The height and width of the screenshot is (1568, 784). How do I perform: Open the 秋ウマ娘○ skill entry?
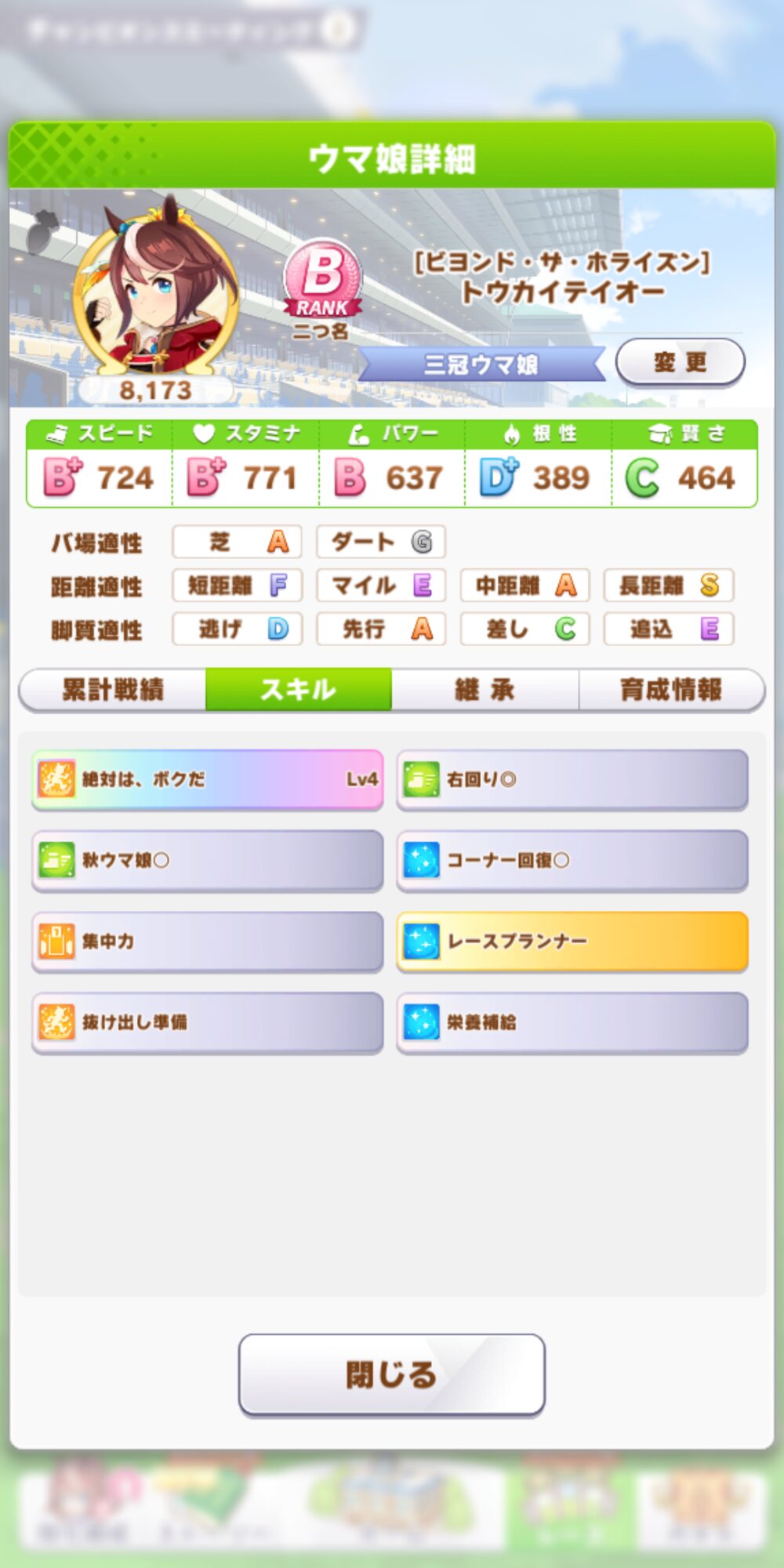coord(208,860)
